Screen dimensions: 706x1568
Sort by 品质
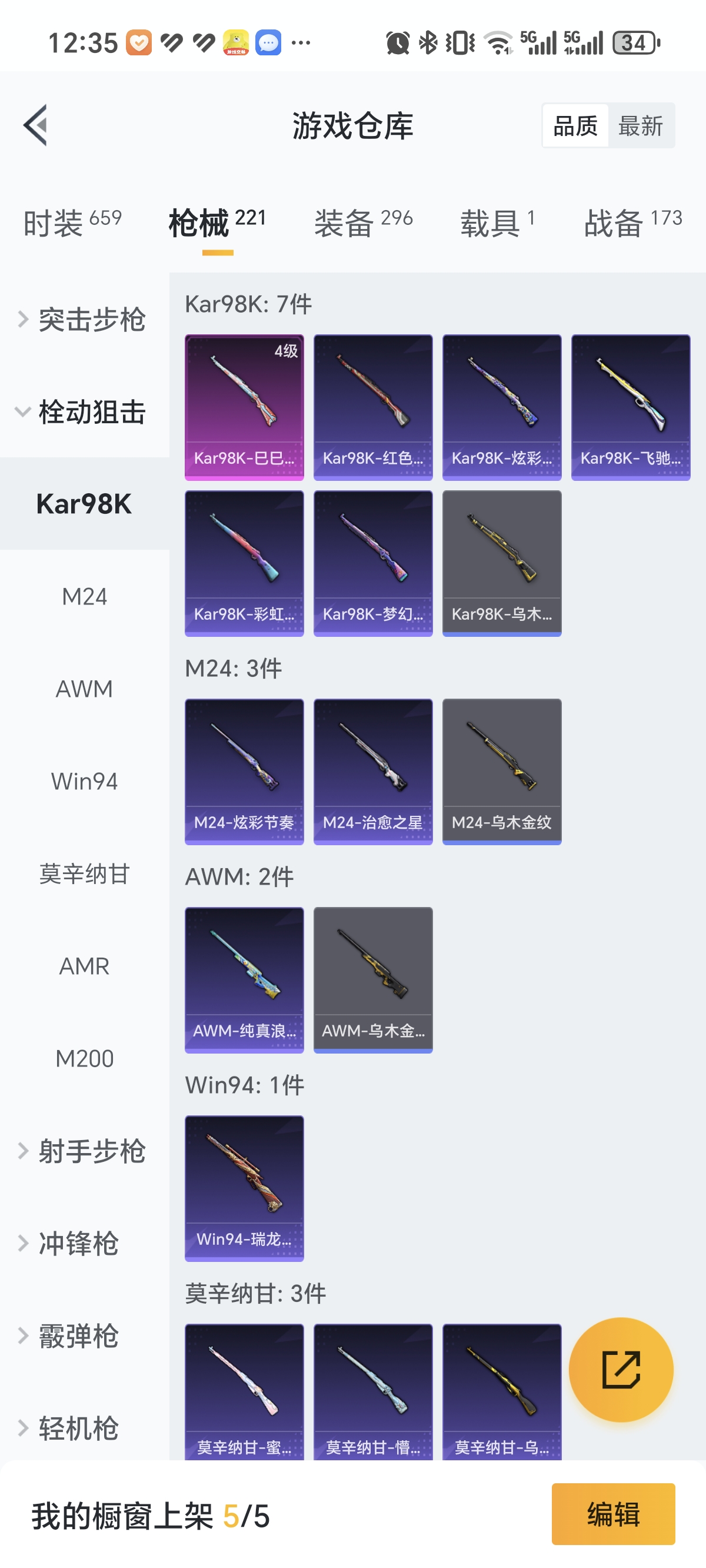pyautogui.click(x=575, y=126)
